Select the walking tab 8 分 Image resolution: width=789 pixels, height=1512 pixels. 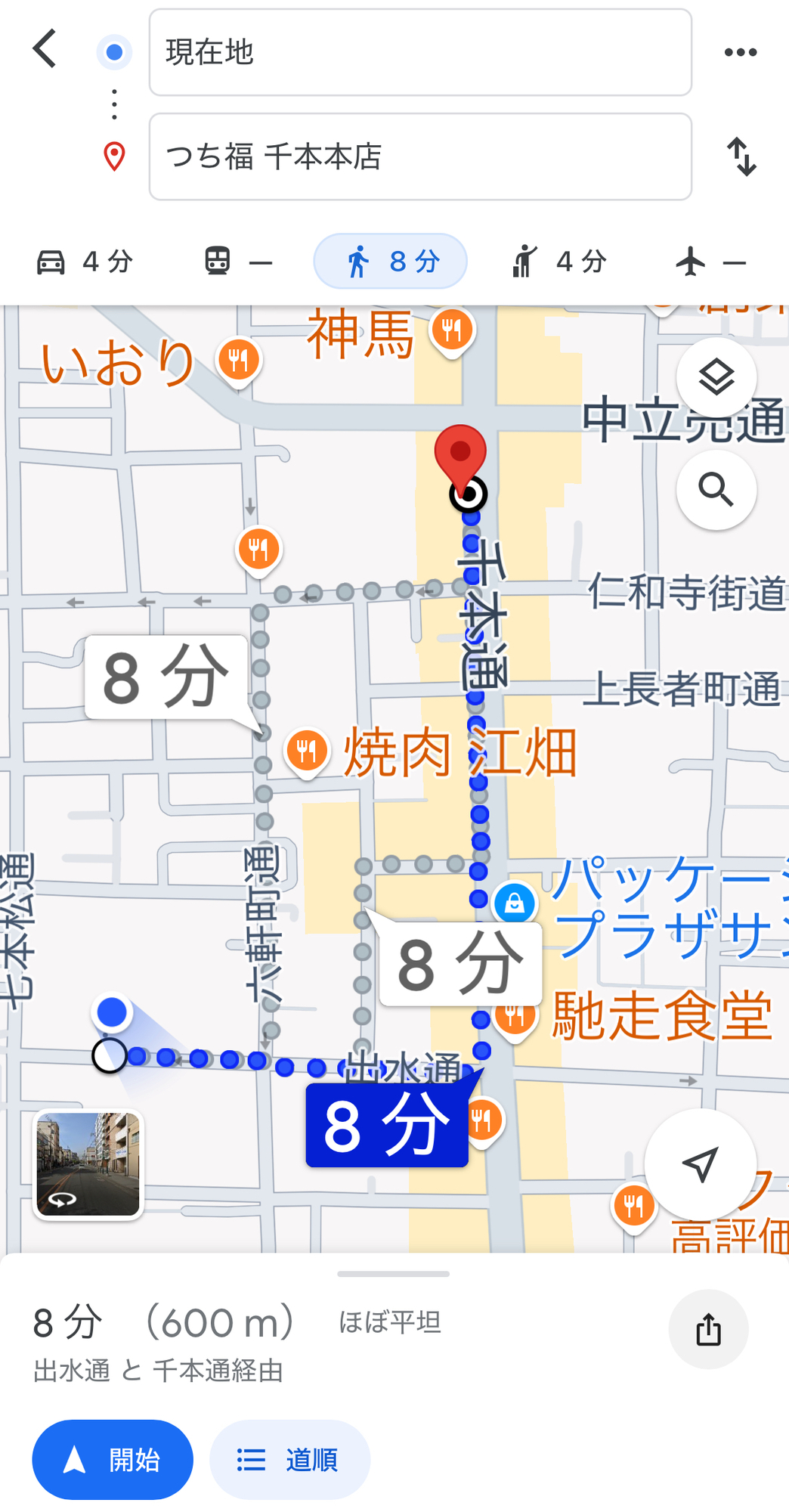click(x=391, y=262)
